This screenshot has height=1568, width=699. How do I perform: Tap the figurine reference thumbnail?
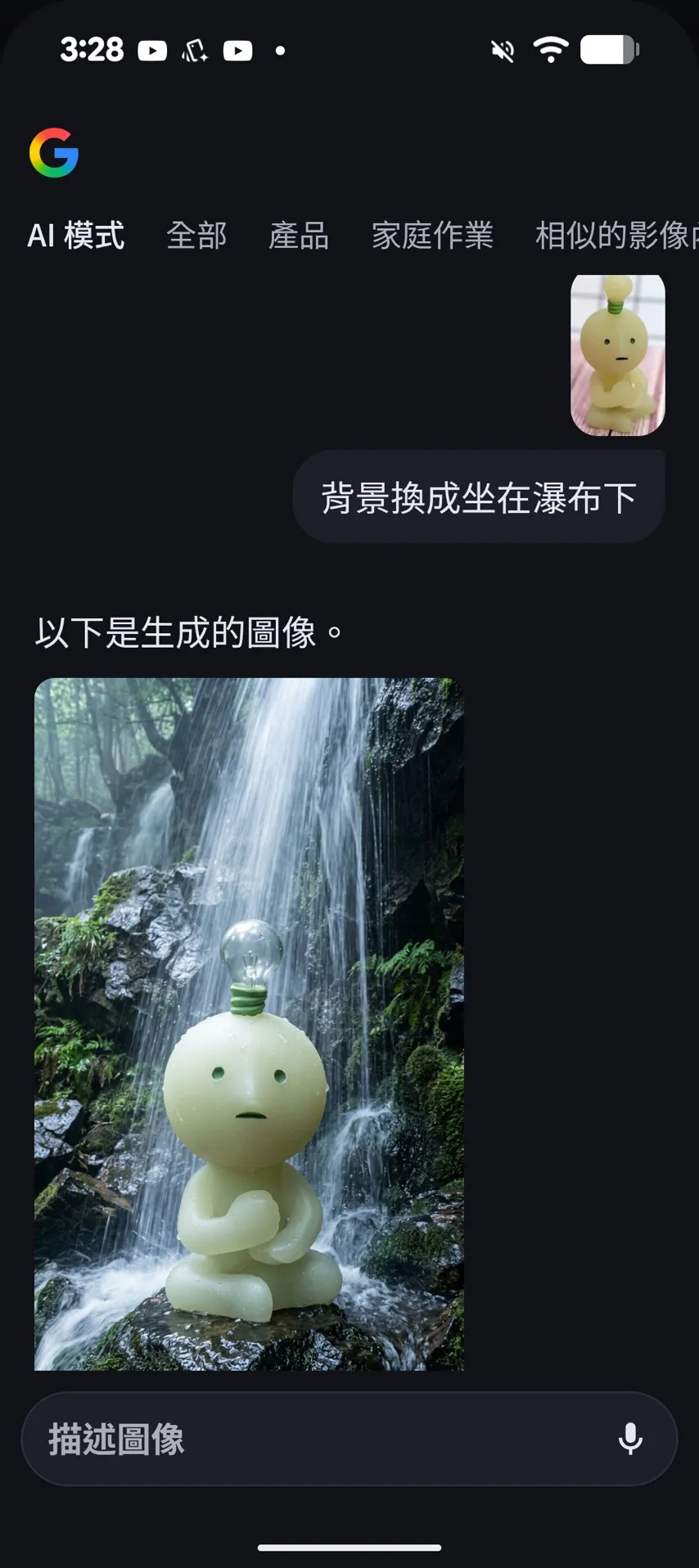(618, 354)
